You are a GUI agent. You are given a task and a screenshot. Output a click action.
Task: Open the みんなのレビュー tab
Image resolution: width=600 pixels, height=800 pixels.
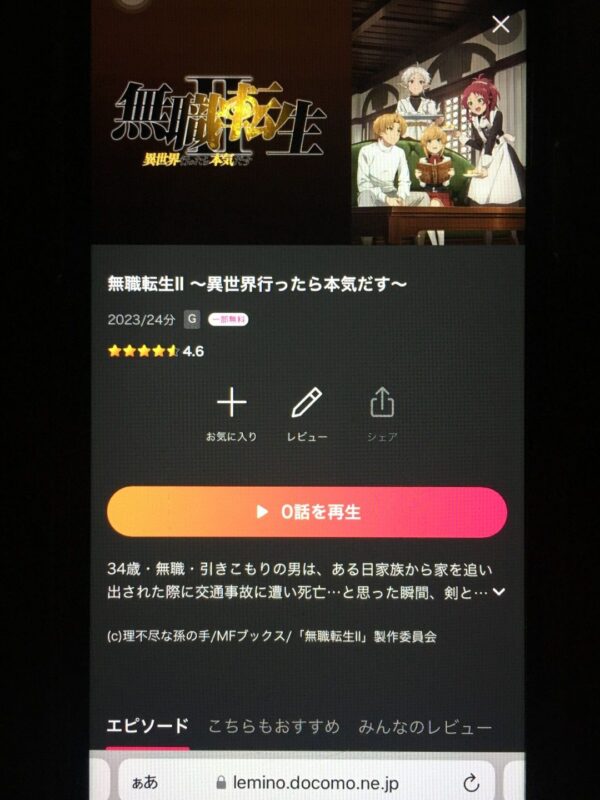[x=425, y=727]
